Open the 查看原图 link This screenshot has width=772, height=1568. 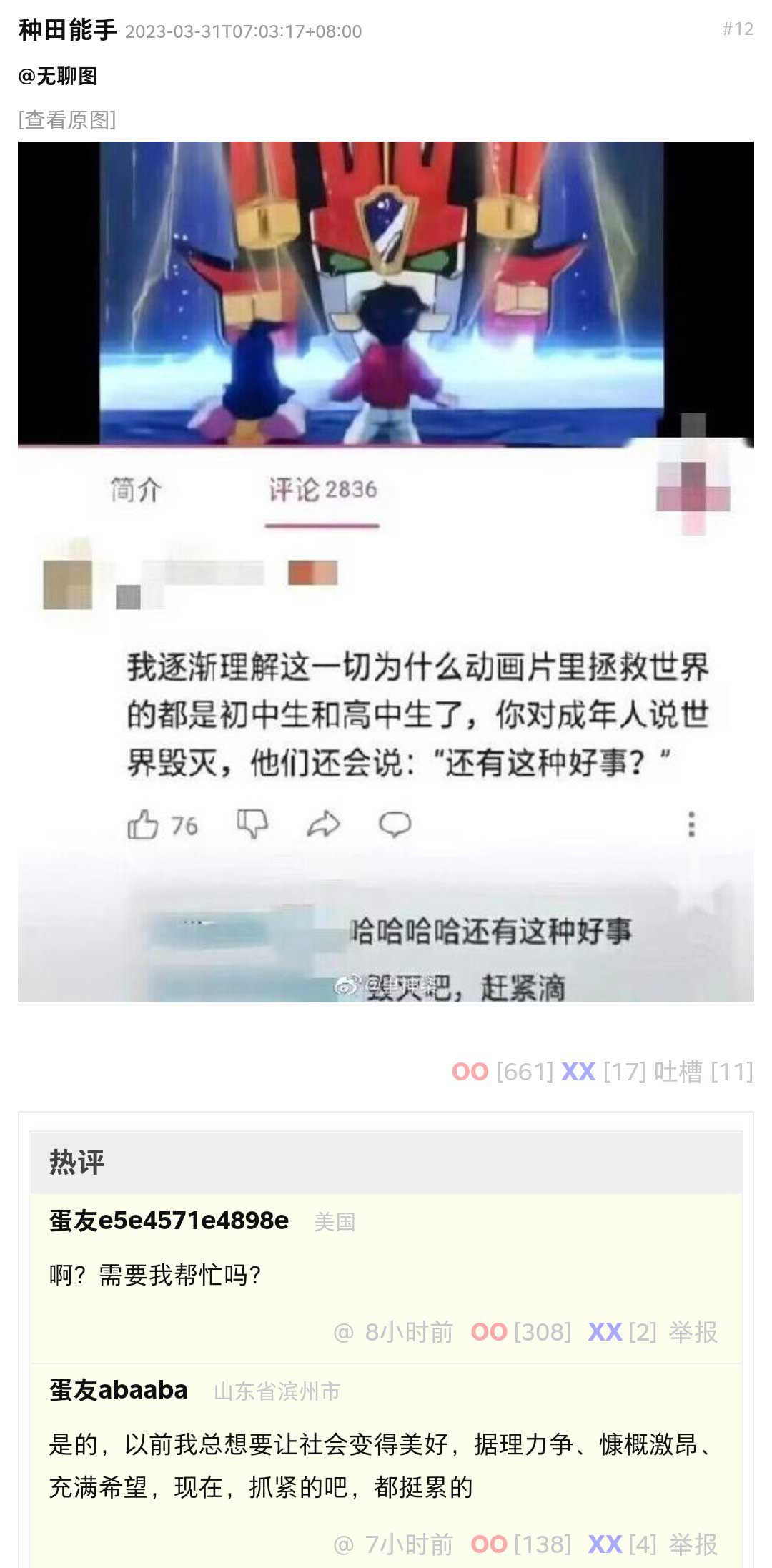point(67,119)
